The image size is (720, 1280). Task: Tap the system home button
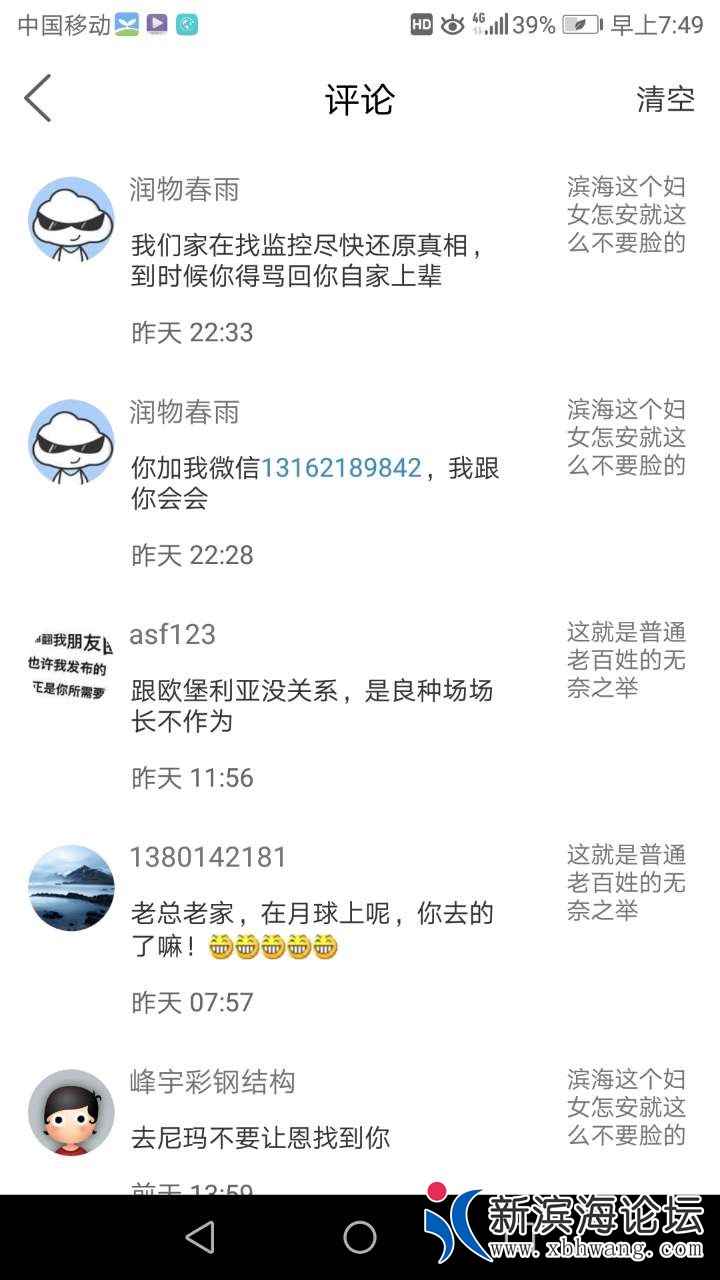pos(360,1238)
